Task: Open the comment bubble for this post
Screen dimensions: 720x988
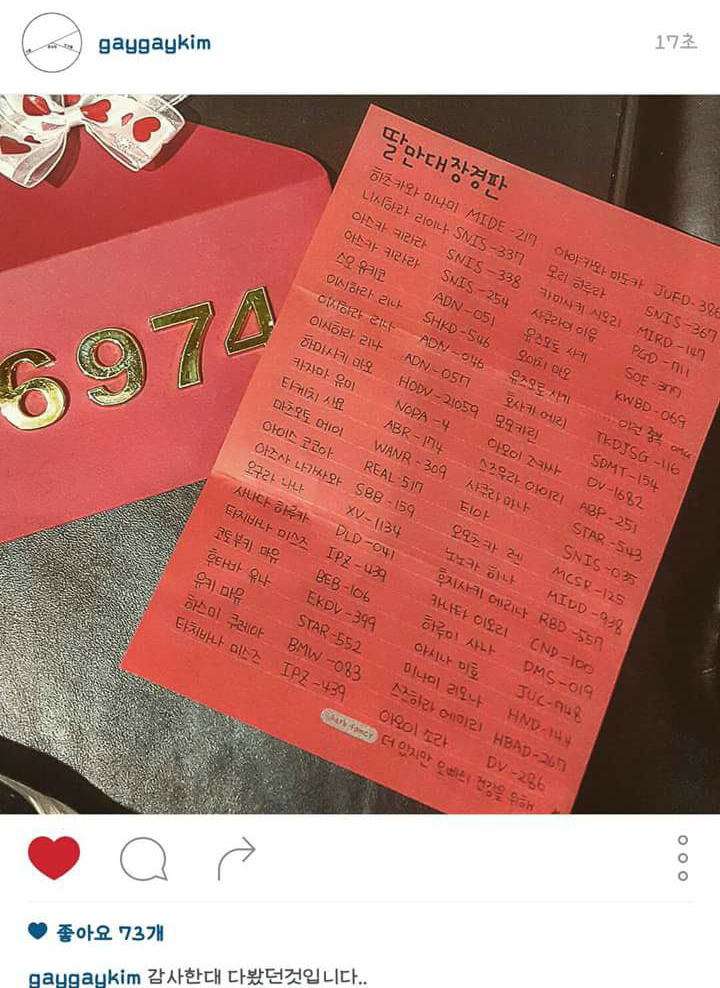Action: [x=143, y=859]
